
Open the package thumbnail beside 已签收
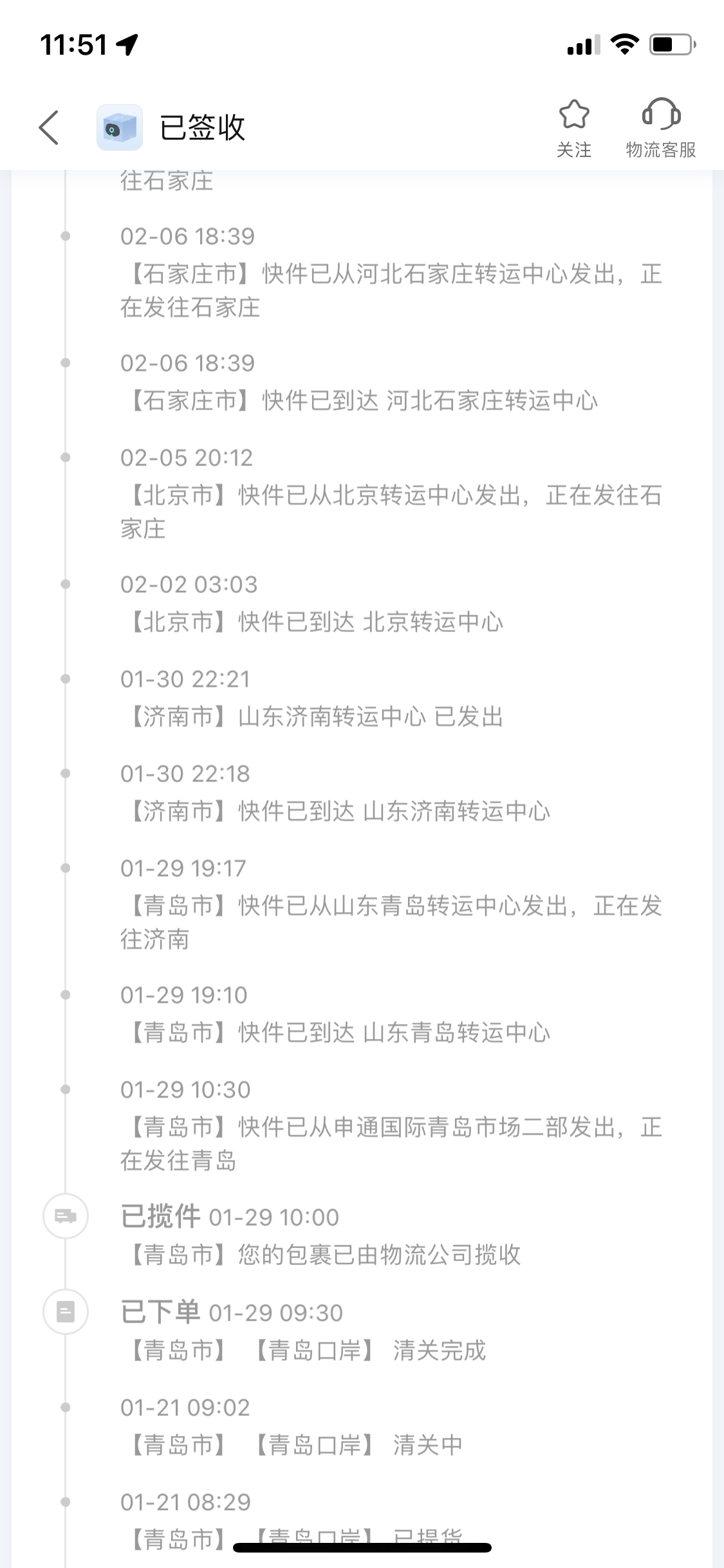(120, 127)
